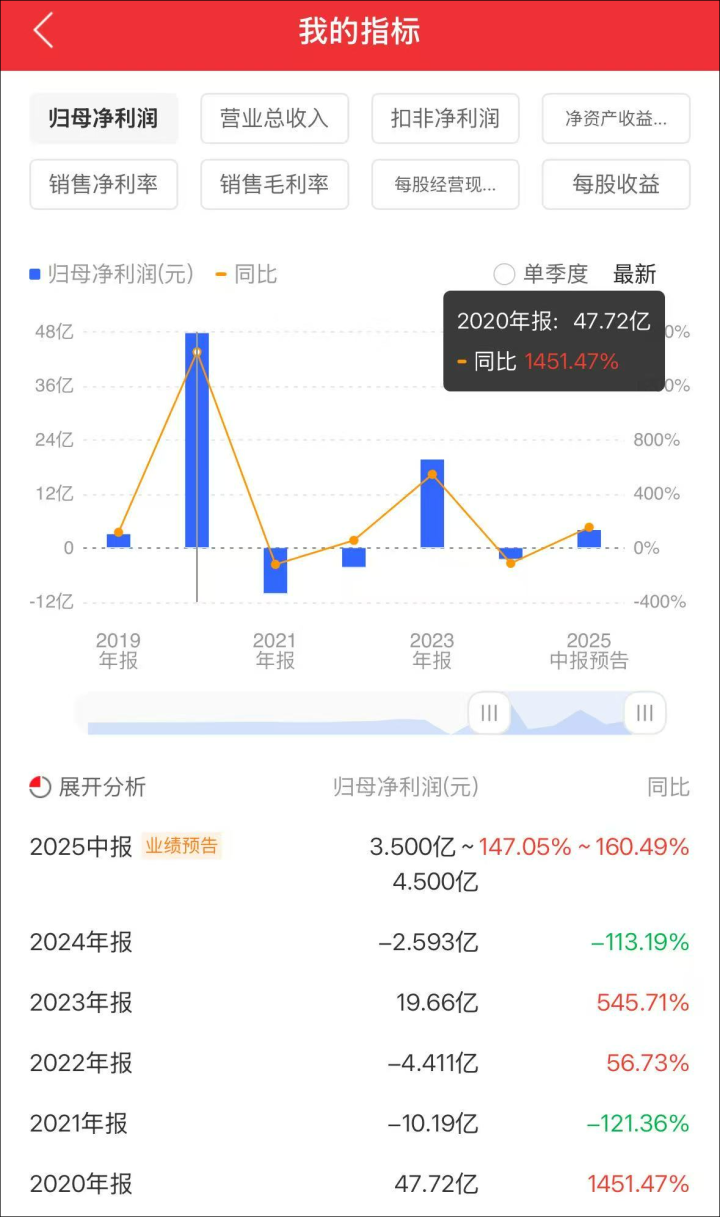Switch to the 扣非净利润 indicator
Image resolution: width=720 pixels, height=1217 pixels.
[x=445, y=119]
